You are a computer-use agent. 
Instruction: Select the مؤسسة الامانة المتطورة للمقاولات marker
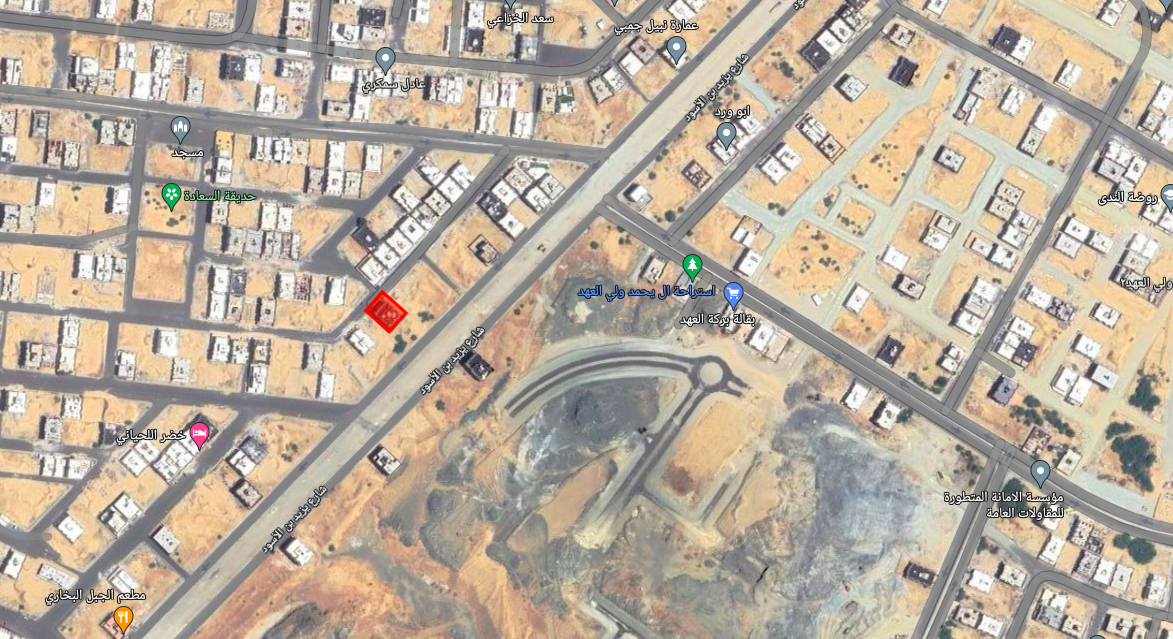[1040, 472]
